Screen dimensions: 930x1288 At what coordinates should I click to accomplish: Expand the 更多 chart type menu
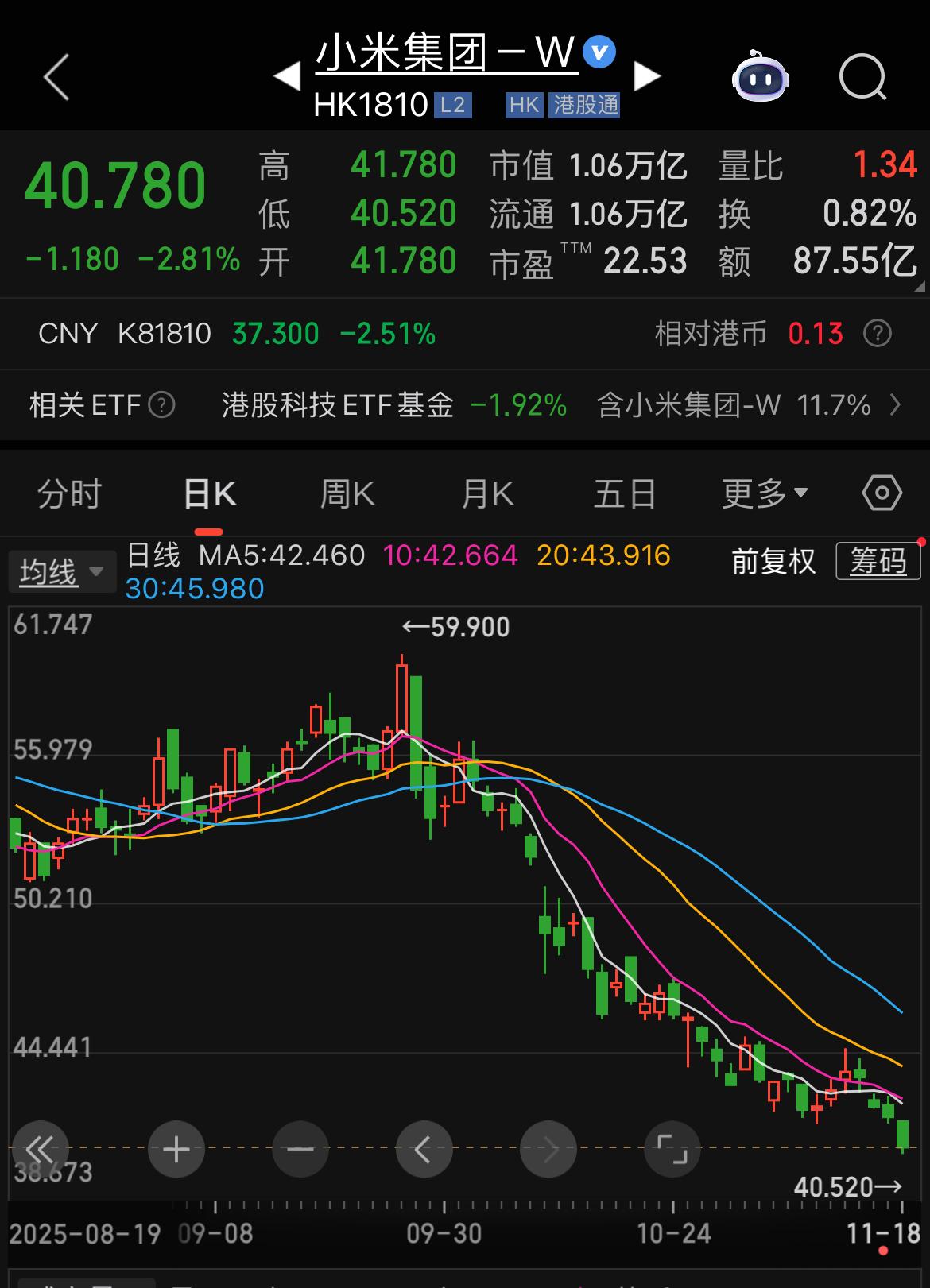765,493
